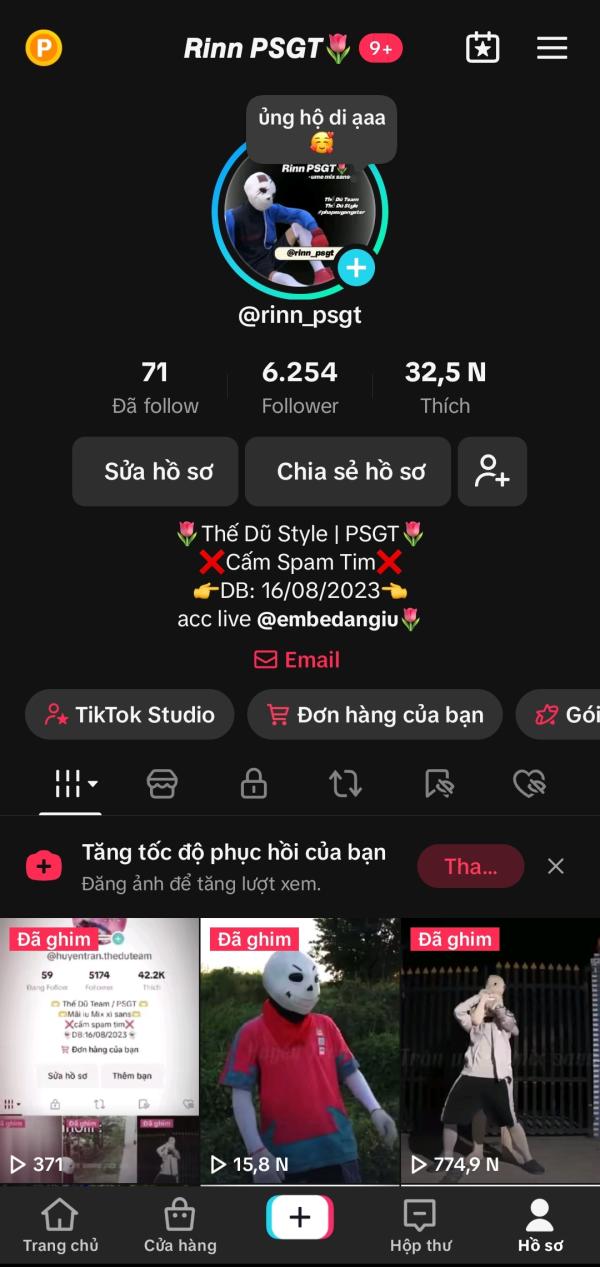This screenshot has height=1267, width=600.
Task: Add a new avatar story with plus
Action: [356, 268]
